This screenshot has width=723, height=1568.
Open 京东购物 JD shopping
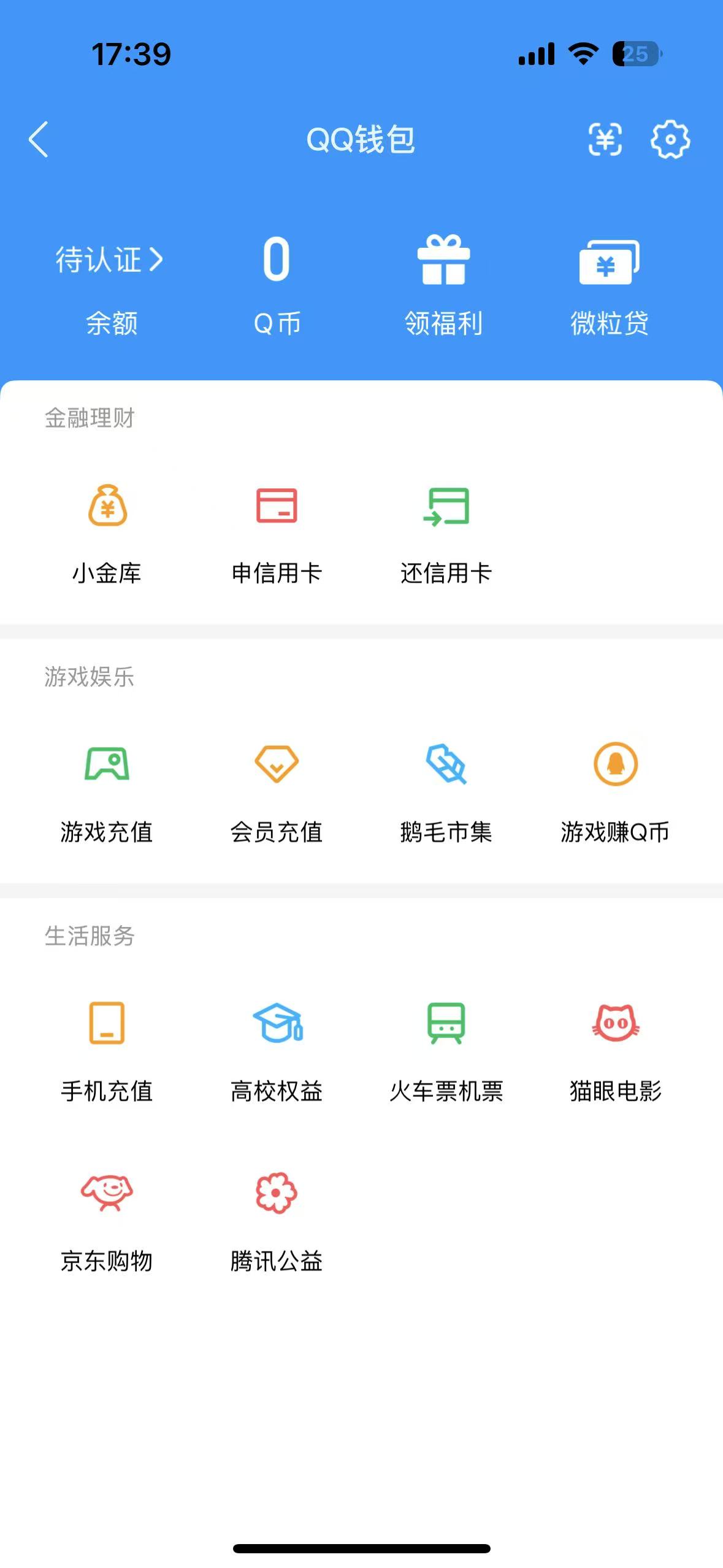pyautogui.click(x=107, y=1221)
